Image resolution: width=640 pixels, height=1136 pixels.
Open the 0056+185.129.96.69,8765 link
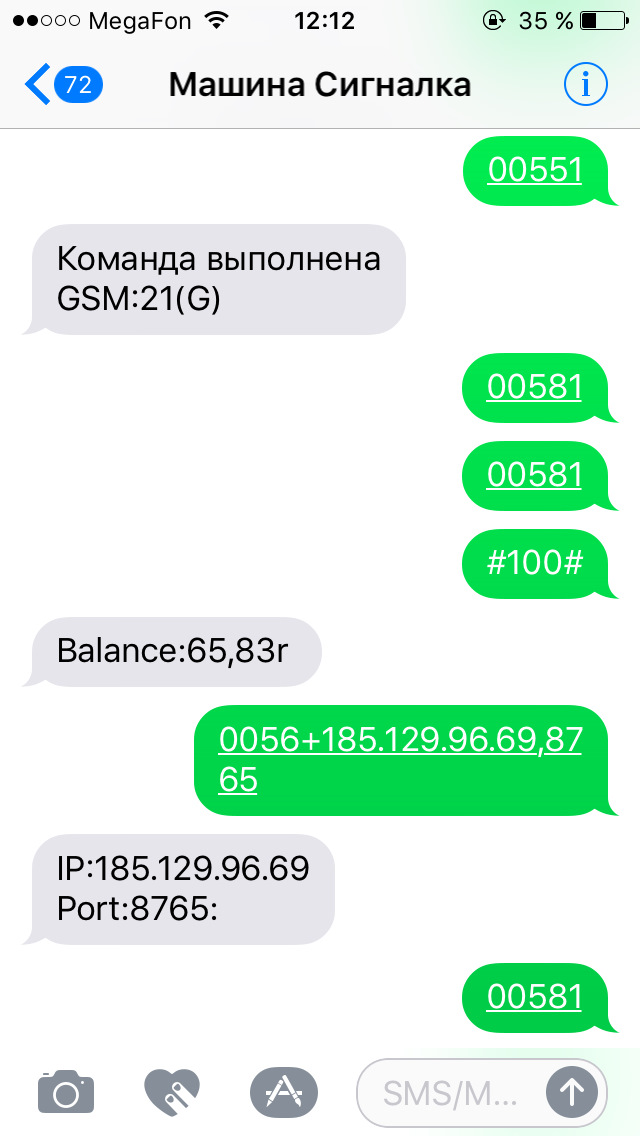pyautogui.click(x=400, y=759)
